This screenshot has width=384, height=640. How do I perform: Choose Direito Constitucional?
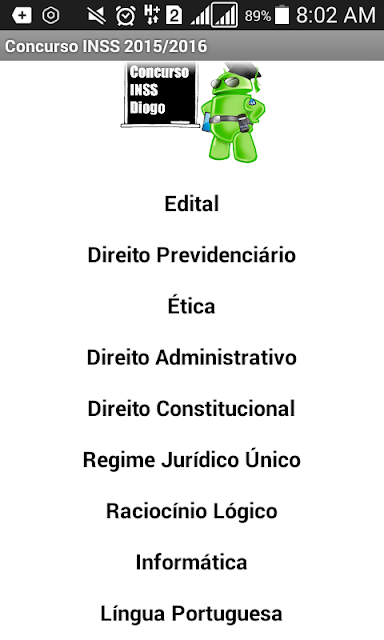192,409
